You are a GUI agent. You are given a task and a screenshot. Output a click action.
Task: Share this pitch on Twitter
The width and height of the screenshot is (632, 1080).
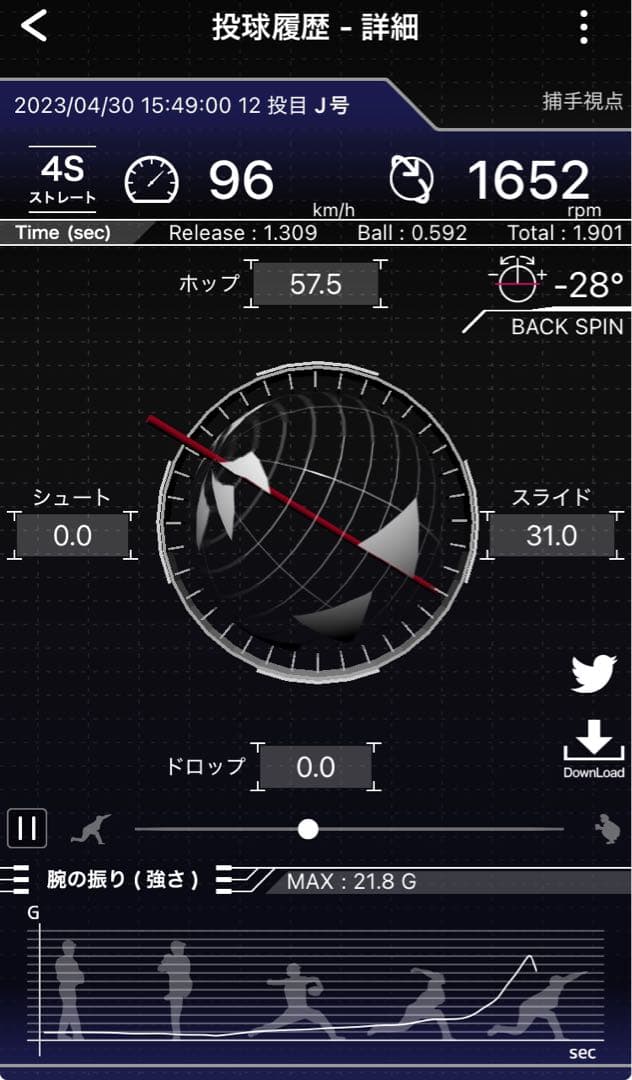(x=594, y=673)
